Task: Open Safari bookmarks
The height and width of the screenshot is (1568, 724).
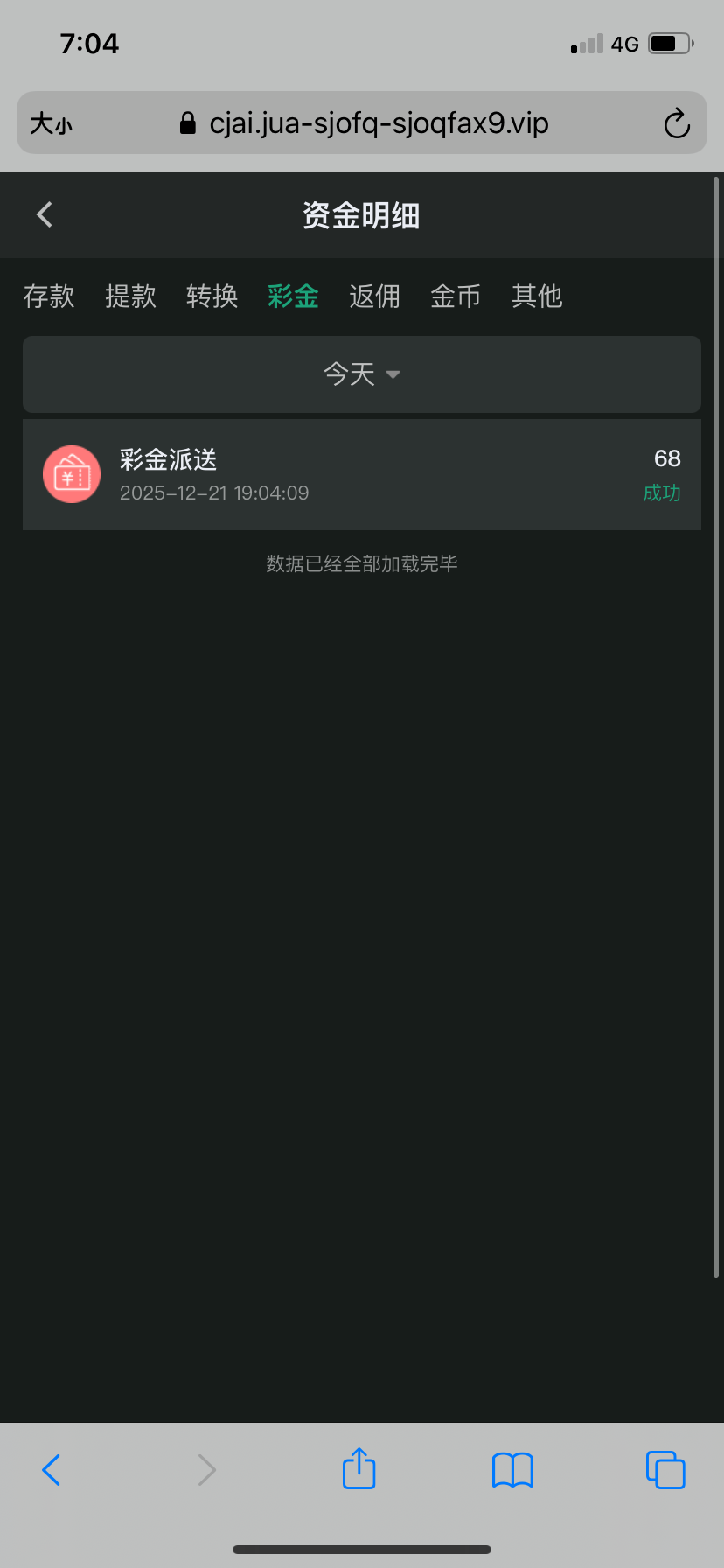Action: 512,1470
